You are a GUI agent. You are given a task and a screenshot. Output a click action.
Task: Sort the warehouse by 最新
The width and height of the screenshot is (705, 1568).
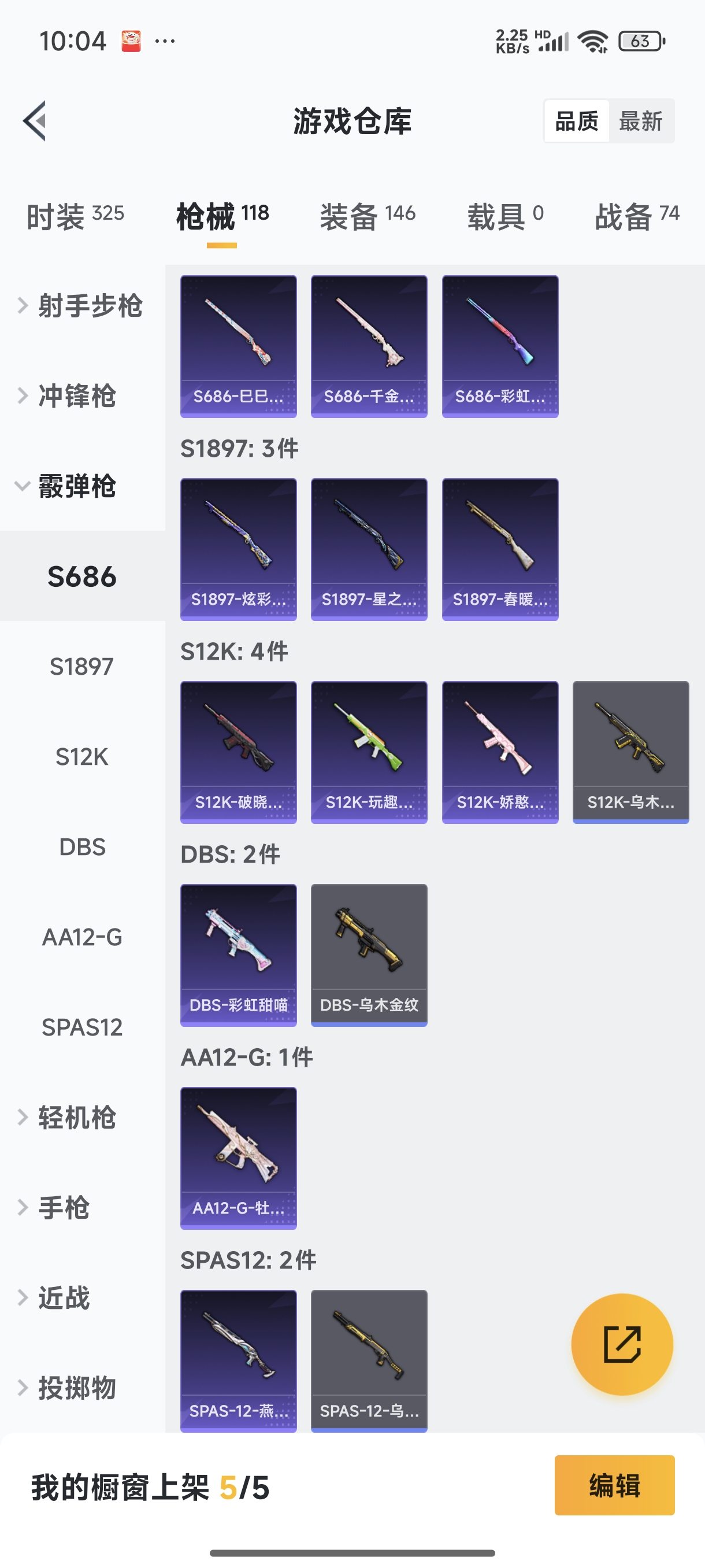pos(640,121)
